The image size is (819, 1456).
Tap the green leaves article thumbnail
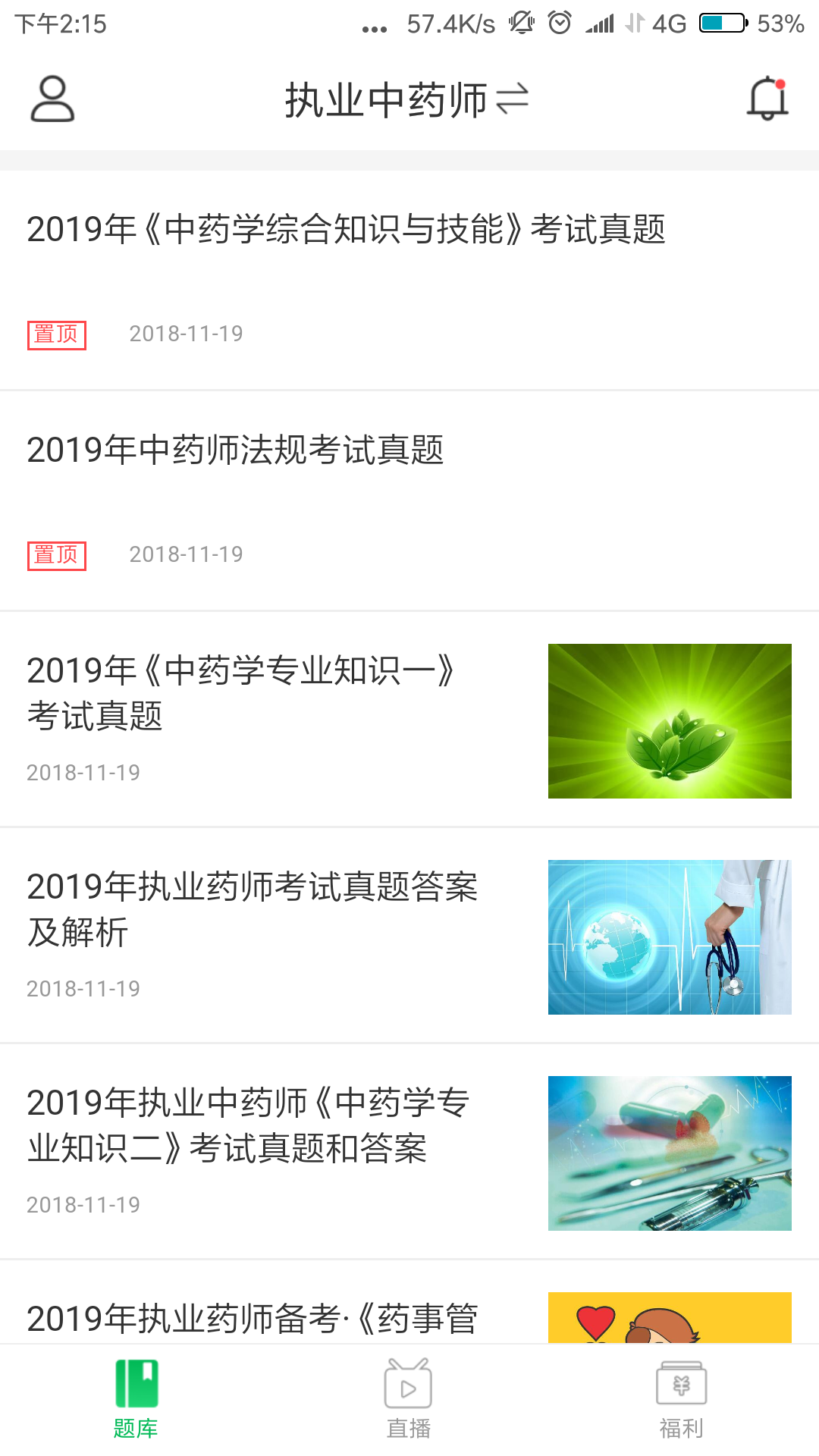point(670,721)
